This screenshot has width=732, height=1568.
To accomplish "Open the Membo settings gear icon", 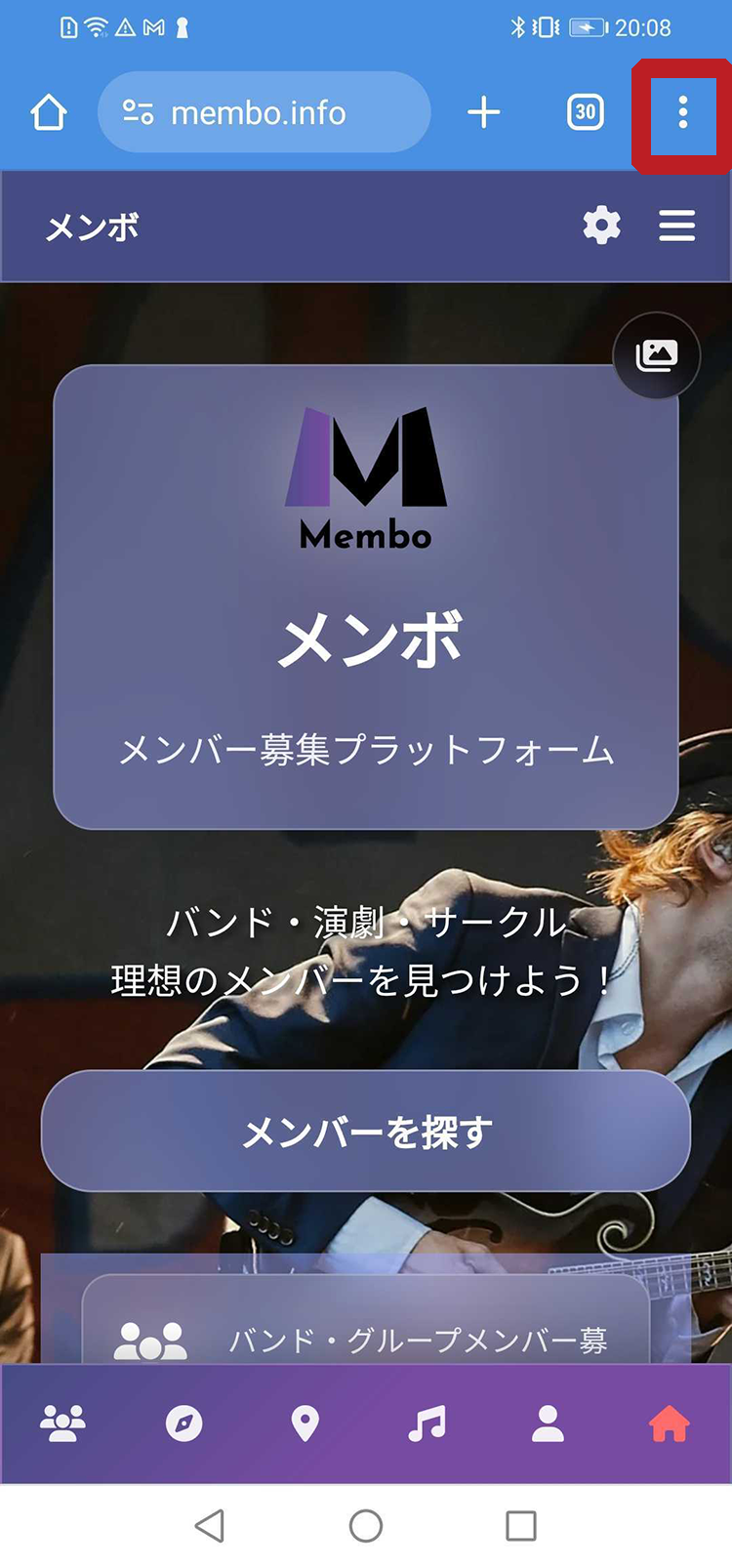I will tap(602, 226).
